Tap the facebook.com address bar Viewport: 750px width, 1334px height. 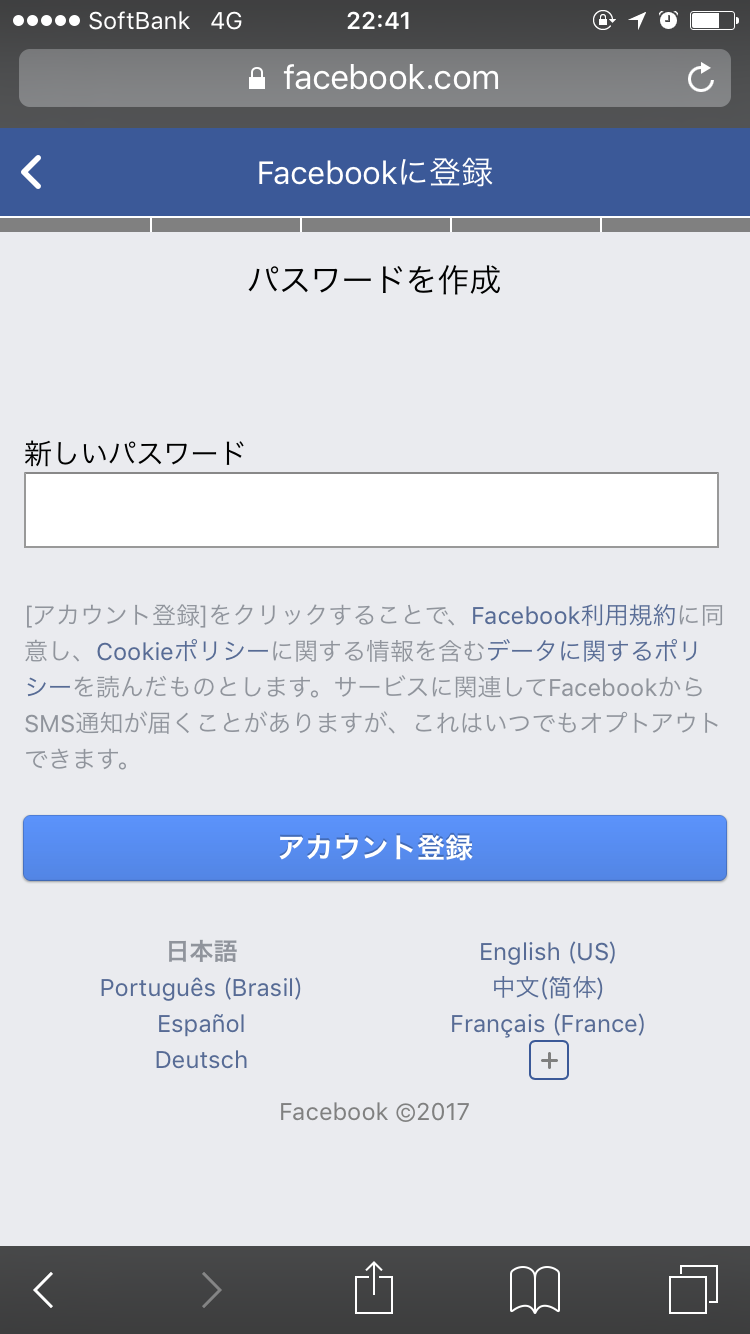coord(374,78)
